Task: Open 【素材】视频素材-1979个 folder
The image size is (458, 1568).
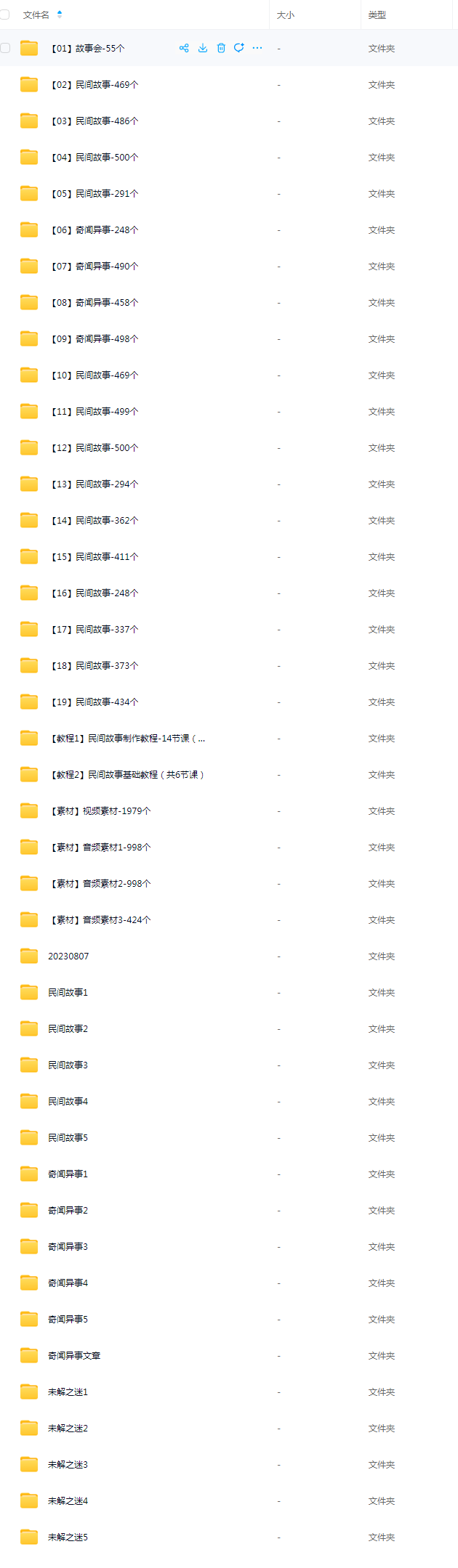Action: tap(100, 811)
